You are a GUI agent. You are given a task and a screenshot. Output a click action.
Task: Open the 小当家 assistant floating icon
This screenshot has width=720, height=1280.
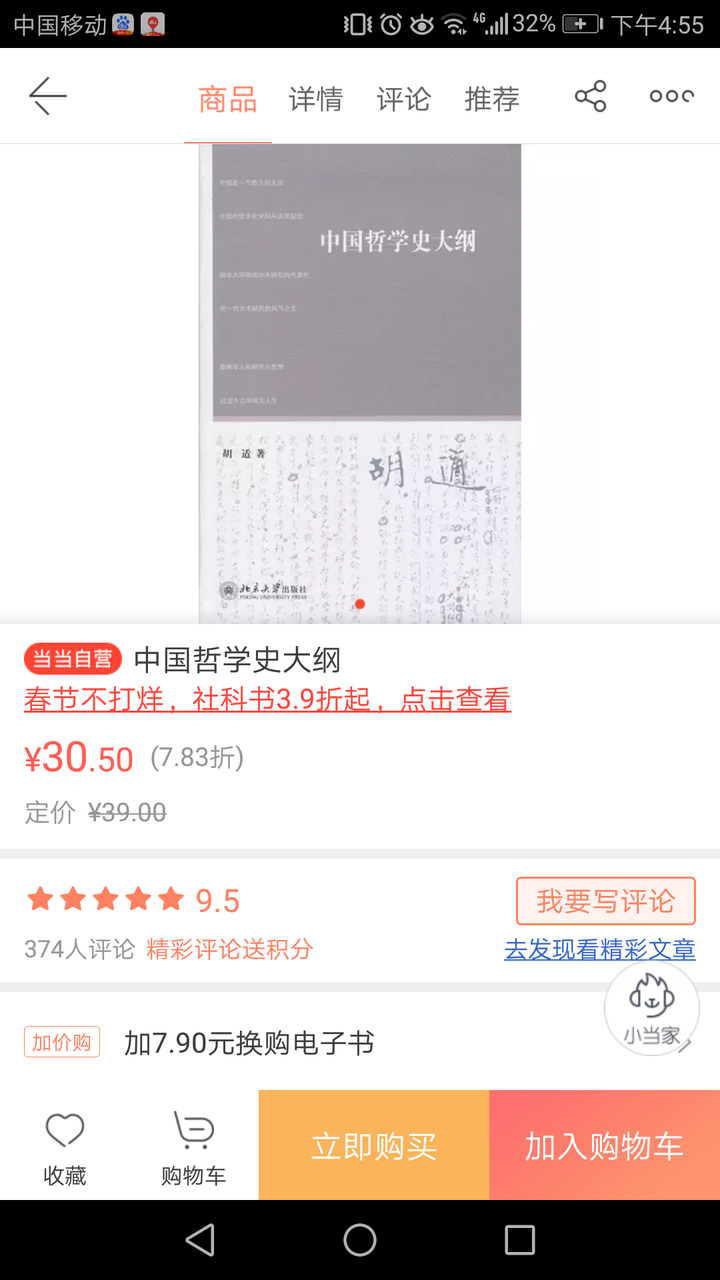(x=651, y=1008)
